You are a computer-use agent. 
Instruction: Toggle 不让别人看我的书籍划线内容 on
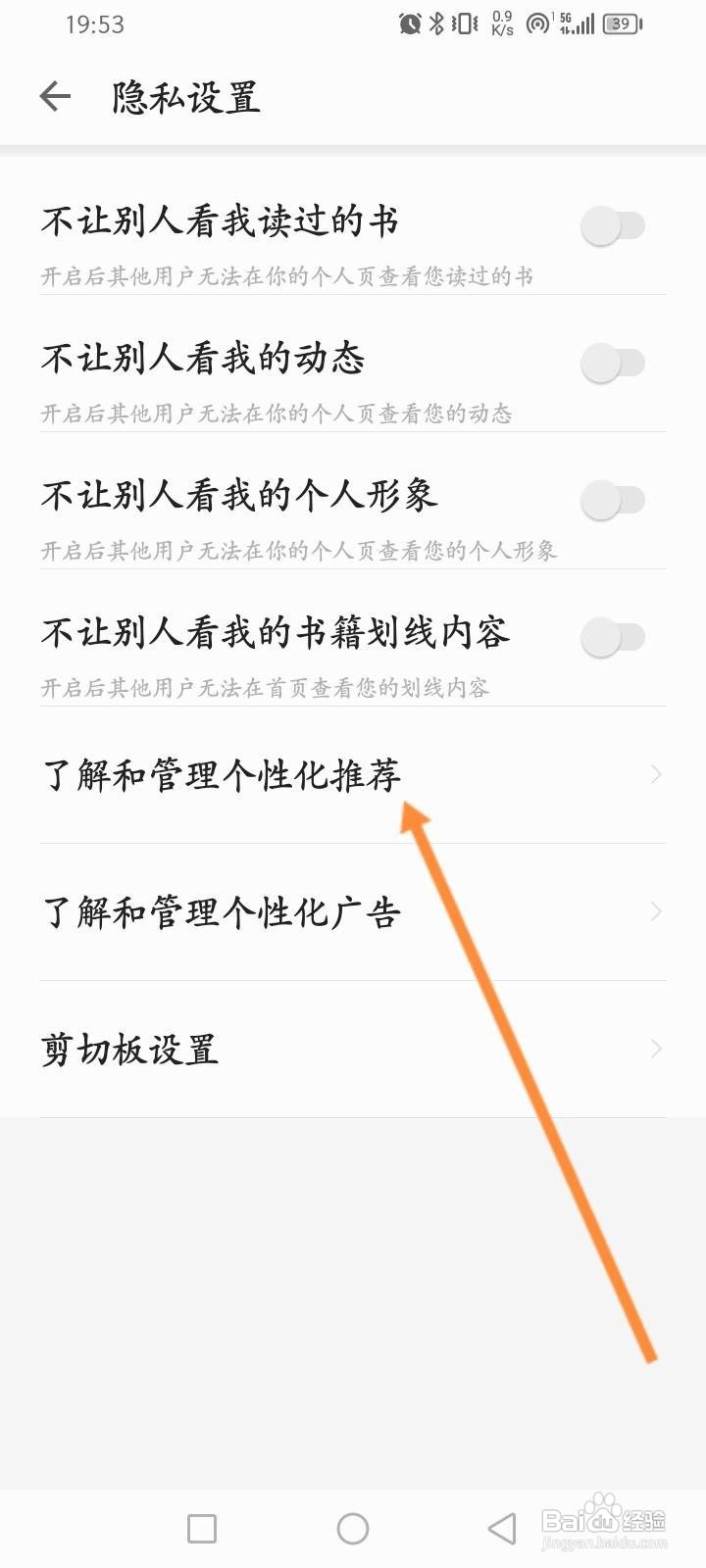click(x=610, y=635)
